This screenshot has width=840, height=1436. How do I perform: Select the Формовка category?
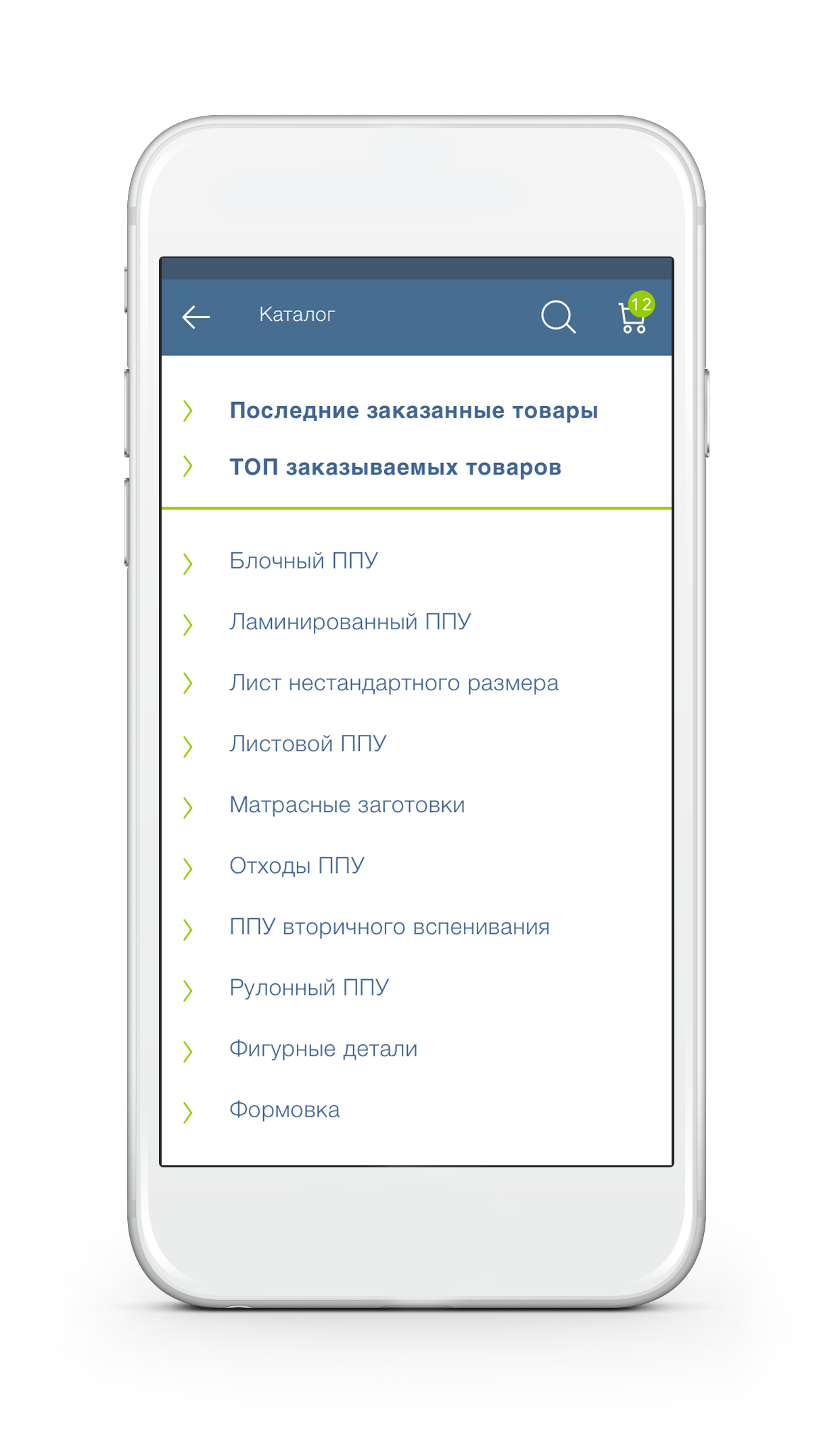pos(284,1110)
